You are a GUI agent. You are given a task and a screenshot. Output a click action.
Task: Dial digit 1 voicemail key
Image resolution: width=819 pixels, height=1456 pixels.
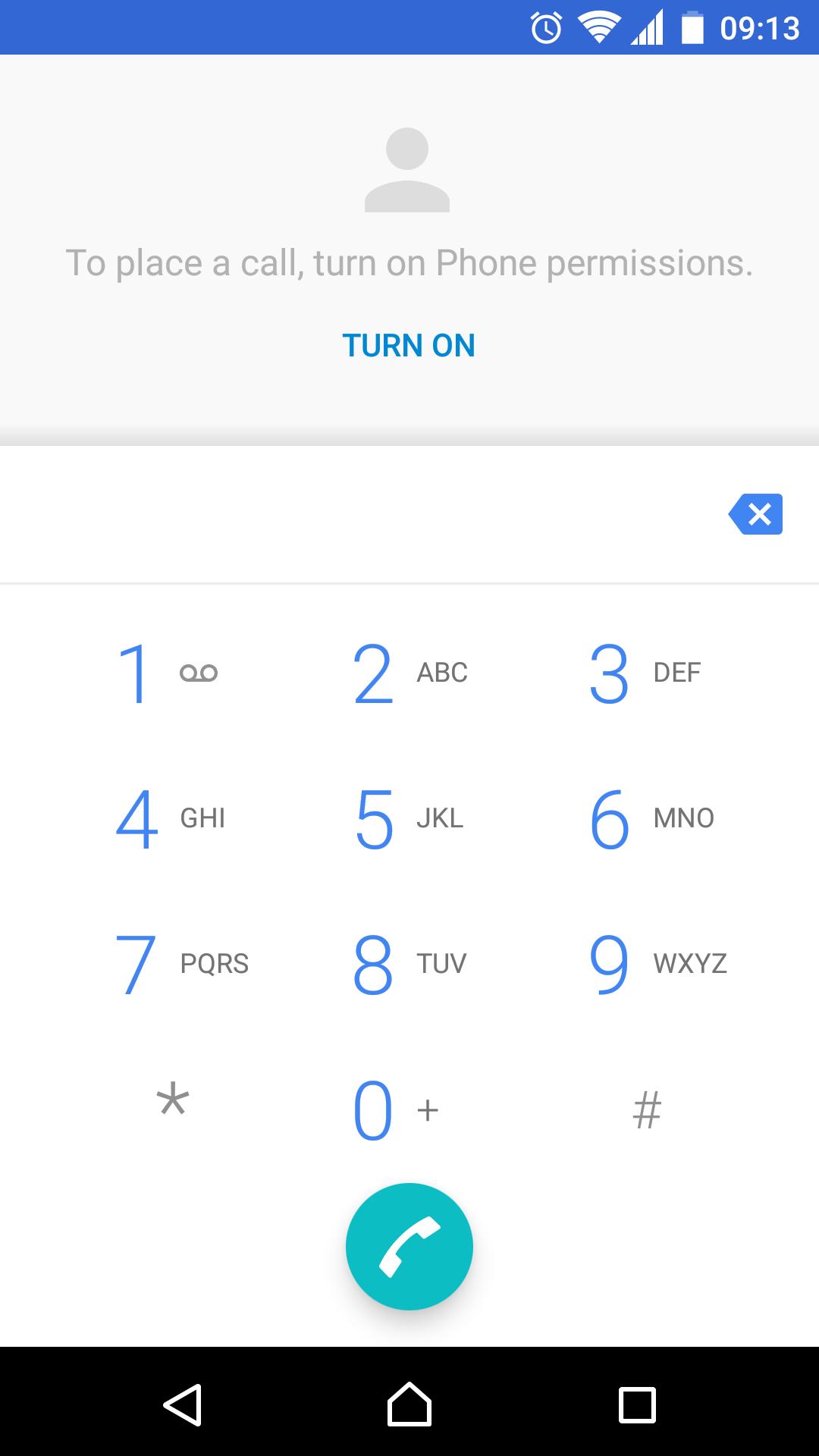[x=167, y=673]
